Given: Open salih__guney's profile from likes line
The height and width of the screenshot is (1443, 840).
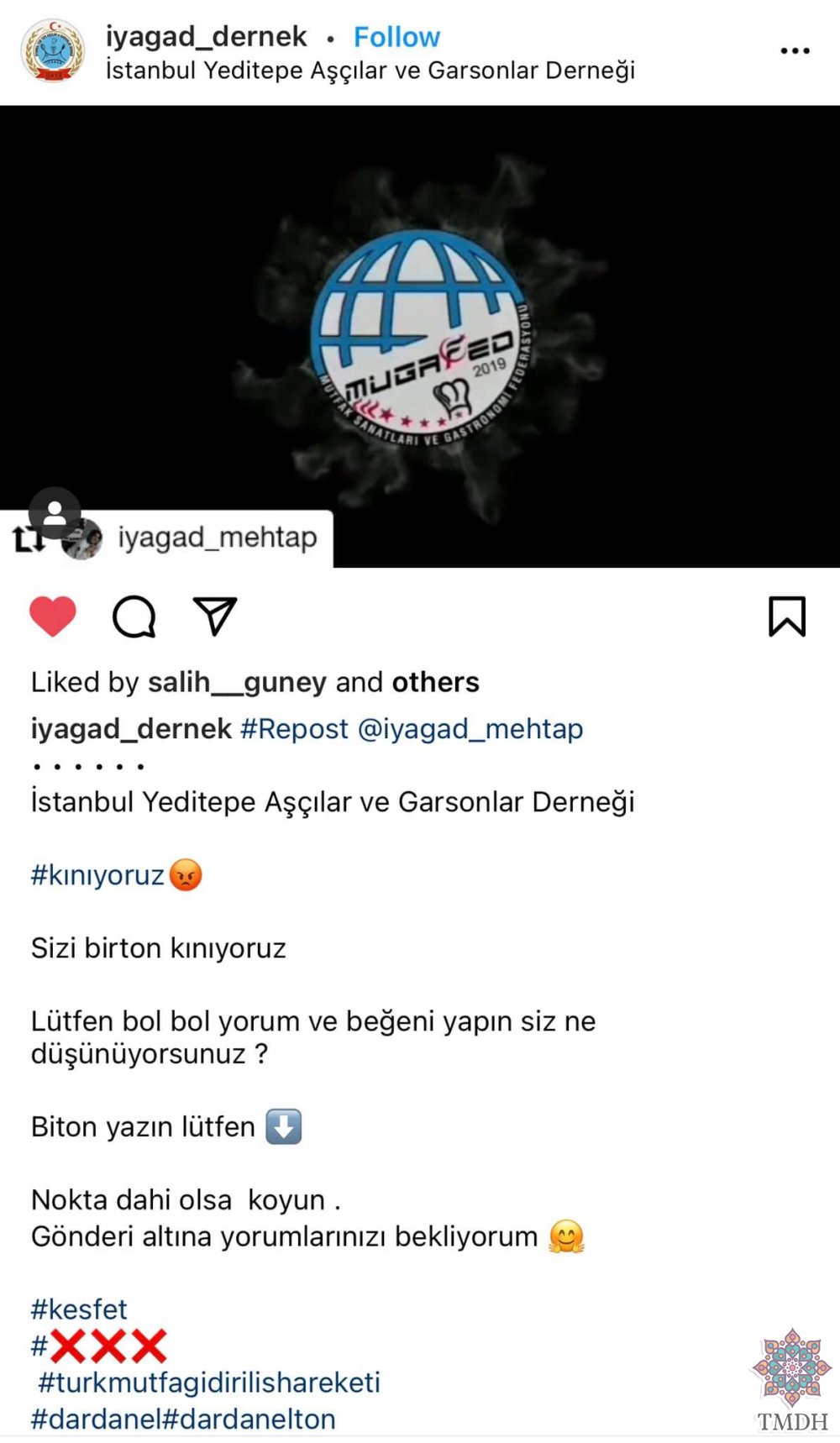Looking at the screenshot, I should 237,682.
